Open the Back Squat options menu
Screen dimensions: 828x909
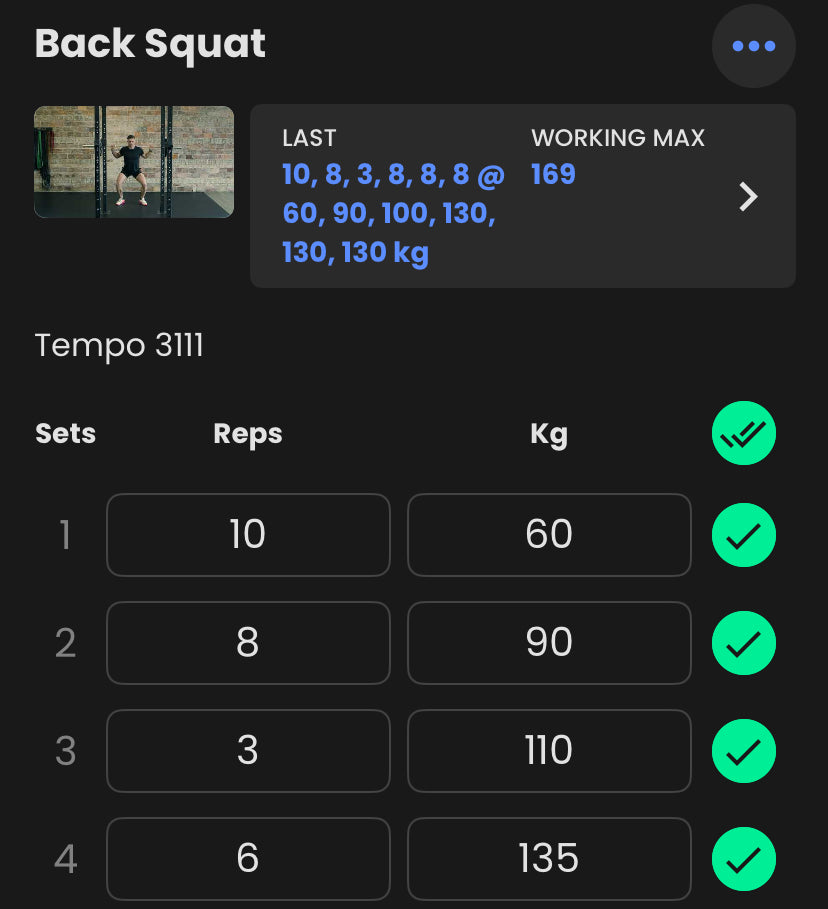point(753,45)
